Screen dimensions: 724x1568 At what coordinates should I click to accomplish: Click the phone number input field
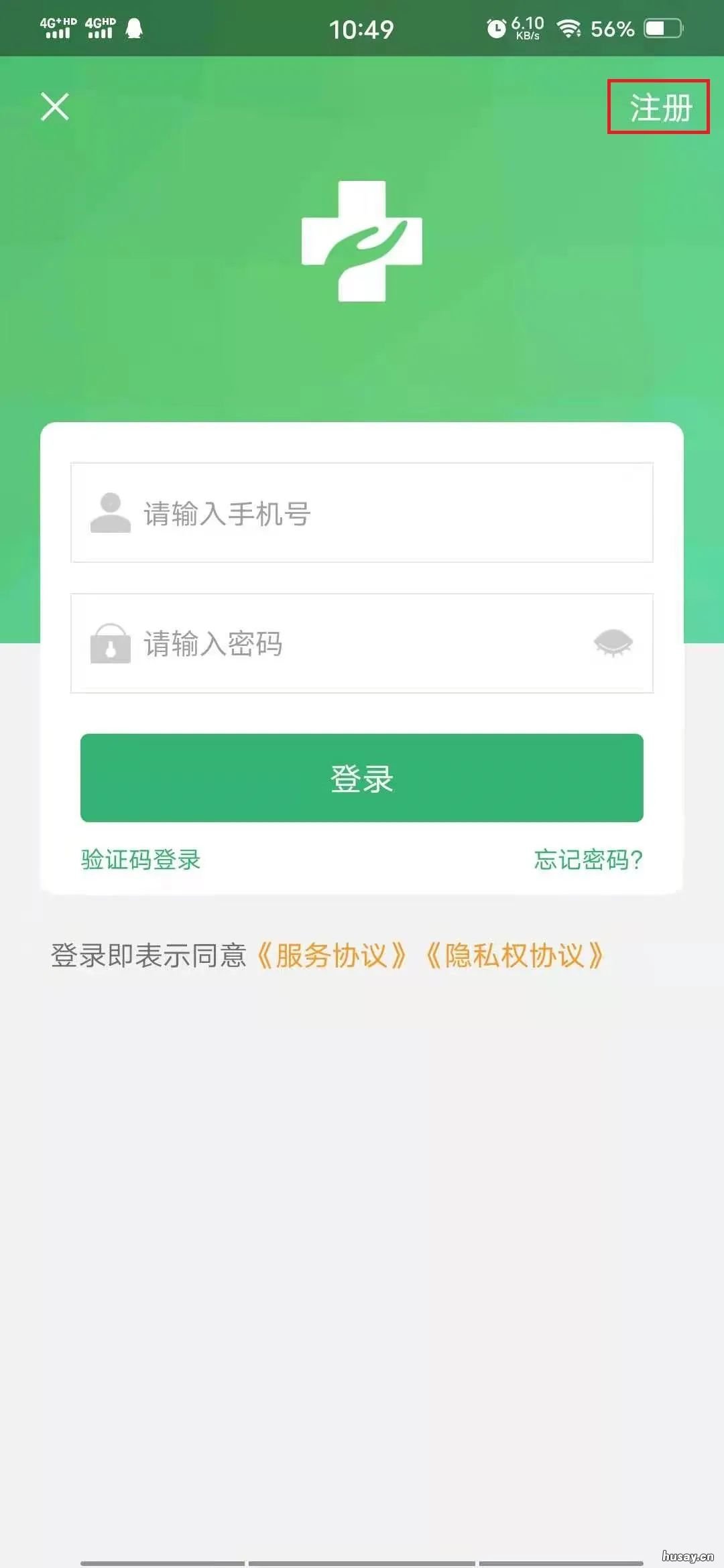(x=362, y=513)
